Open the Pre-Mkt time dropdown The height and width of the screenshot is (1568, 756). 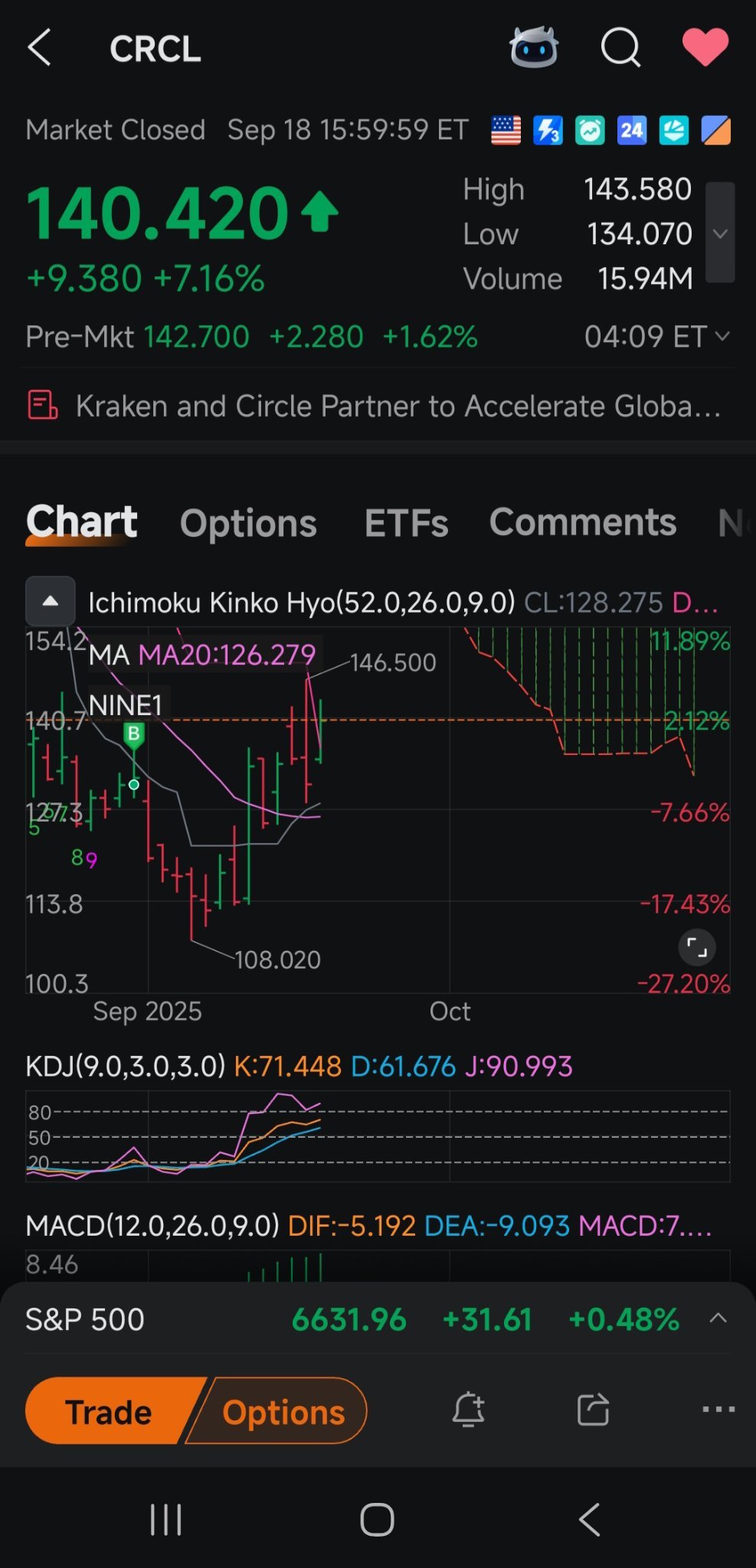tap(721, 336)
